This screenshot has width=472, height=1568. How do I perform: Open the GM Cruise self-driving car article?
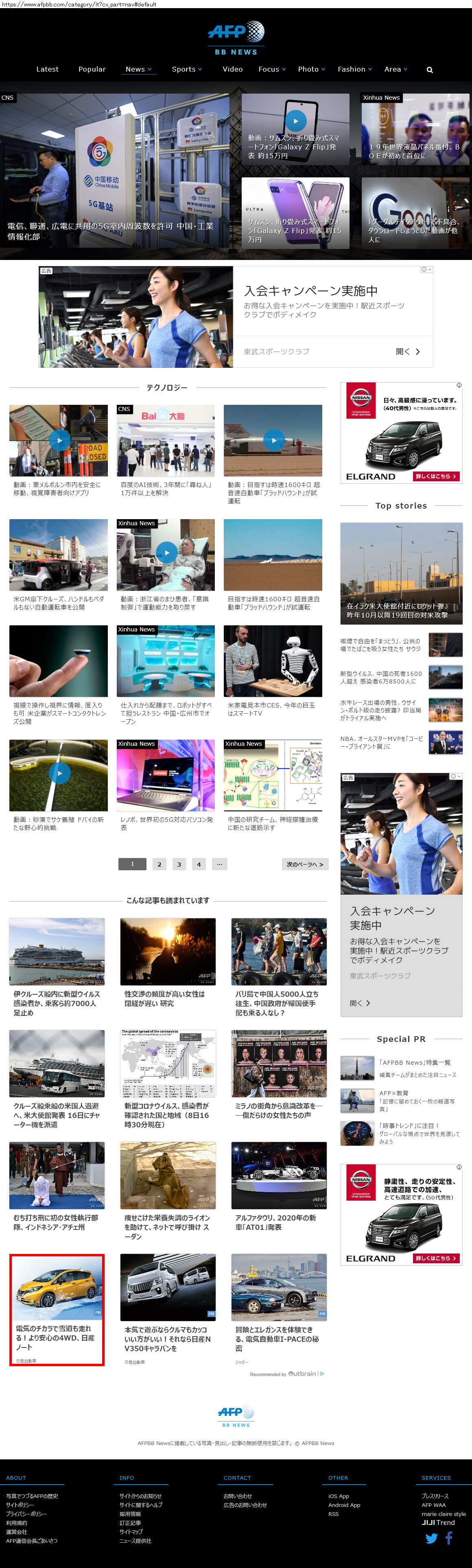(59, 603)
